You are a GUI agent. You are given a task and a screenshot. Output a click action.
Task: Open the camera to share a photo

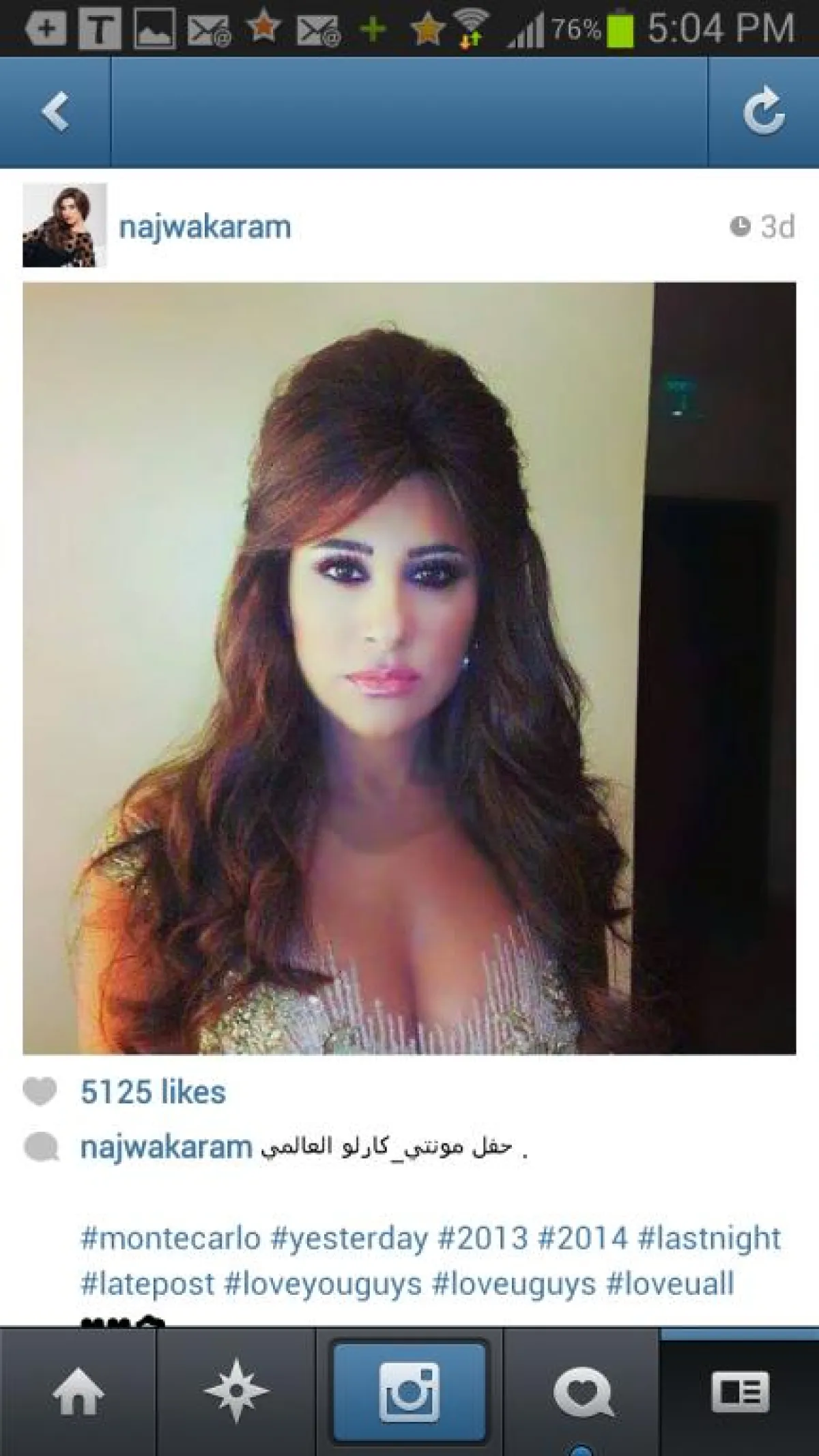pos(409,1393)
